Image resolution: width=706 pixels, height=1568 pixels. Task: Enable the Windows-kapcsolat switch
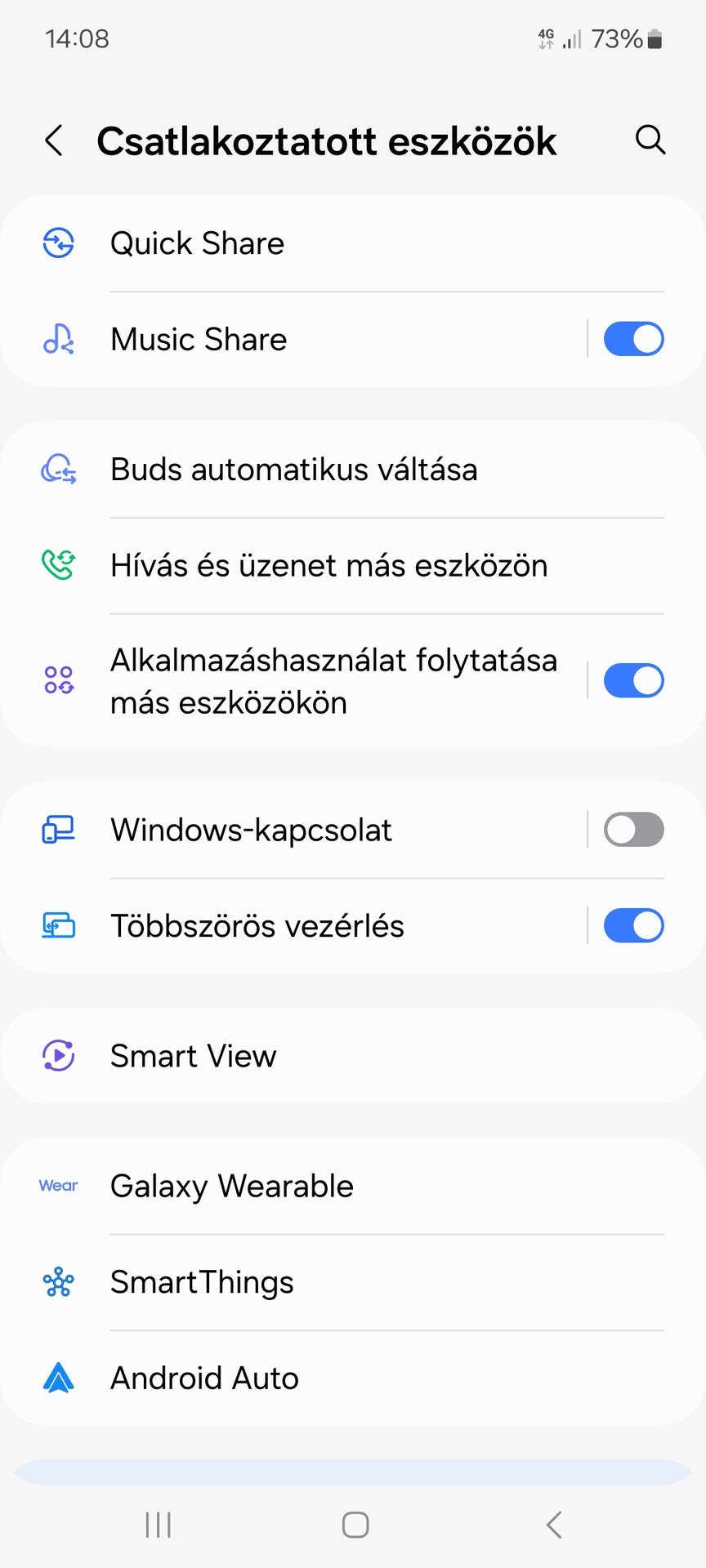[x=633, y=830]
